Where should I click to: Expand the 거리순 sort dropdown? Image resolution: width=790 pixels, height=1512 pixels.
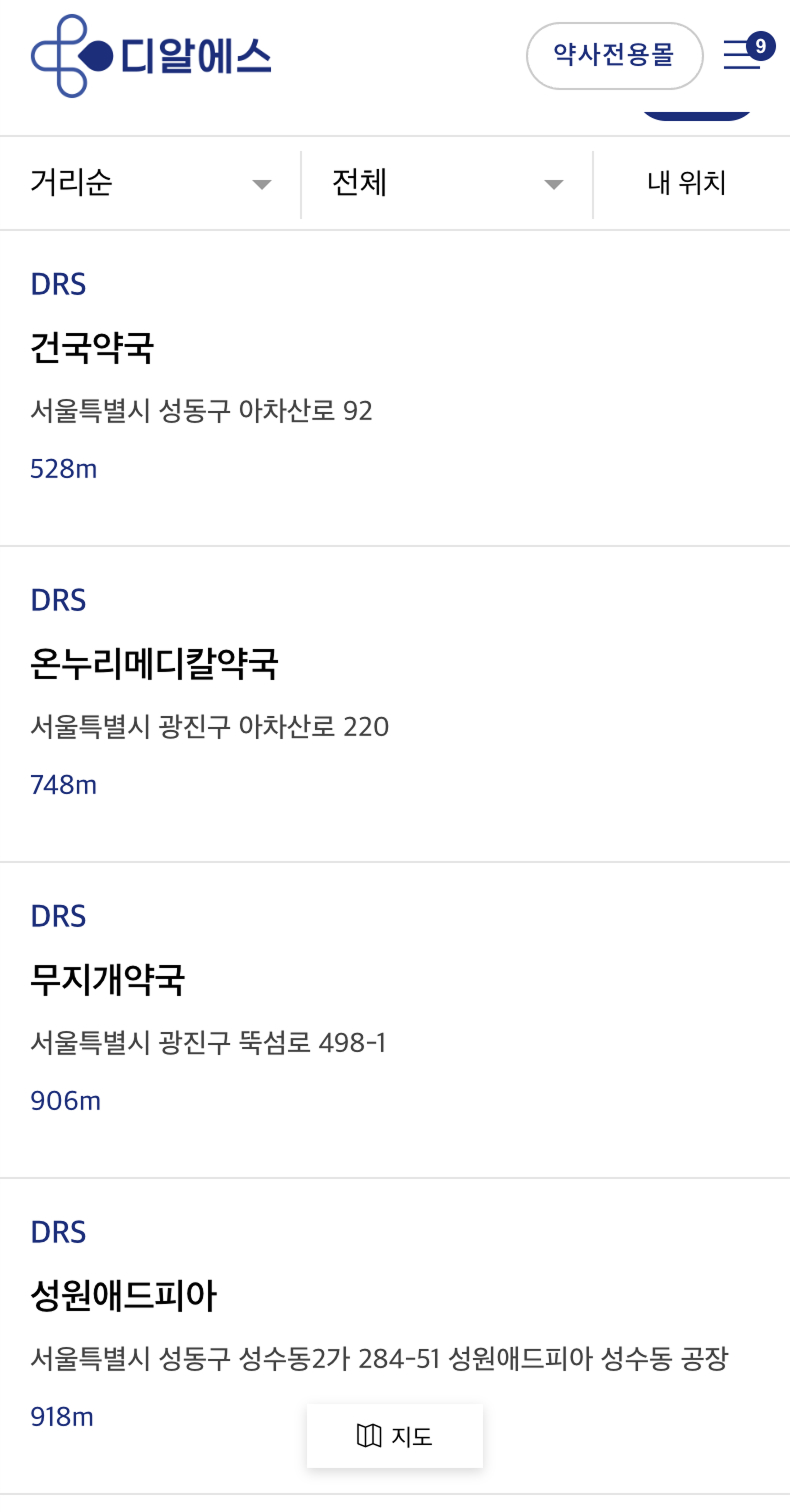tap(150, 184)
